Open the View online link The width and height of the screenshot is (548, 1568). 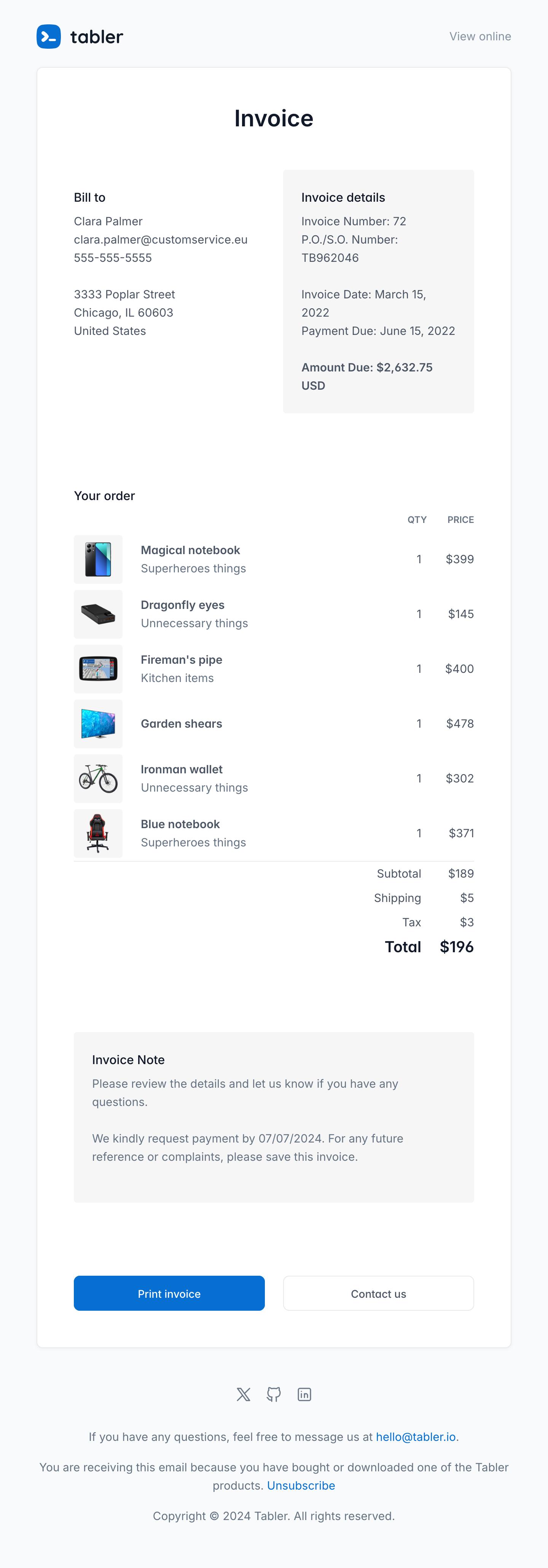coord(480,37)
